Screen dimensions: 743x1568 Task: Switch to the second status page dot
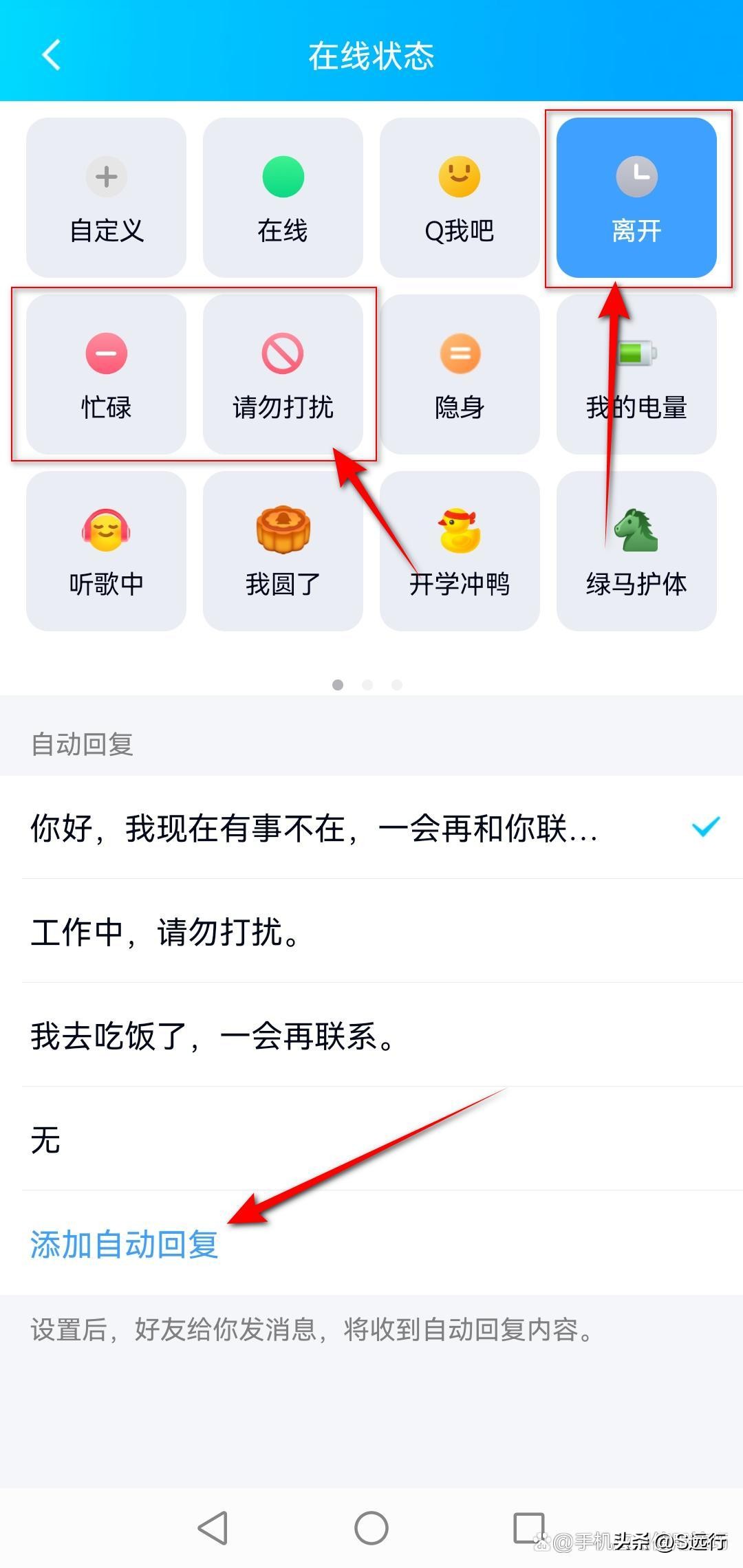click(x=368, y=685)
